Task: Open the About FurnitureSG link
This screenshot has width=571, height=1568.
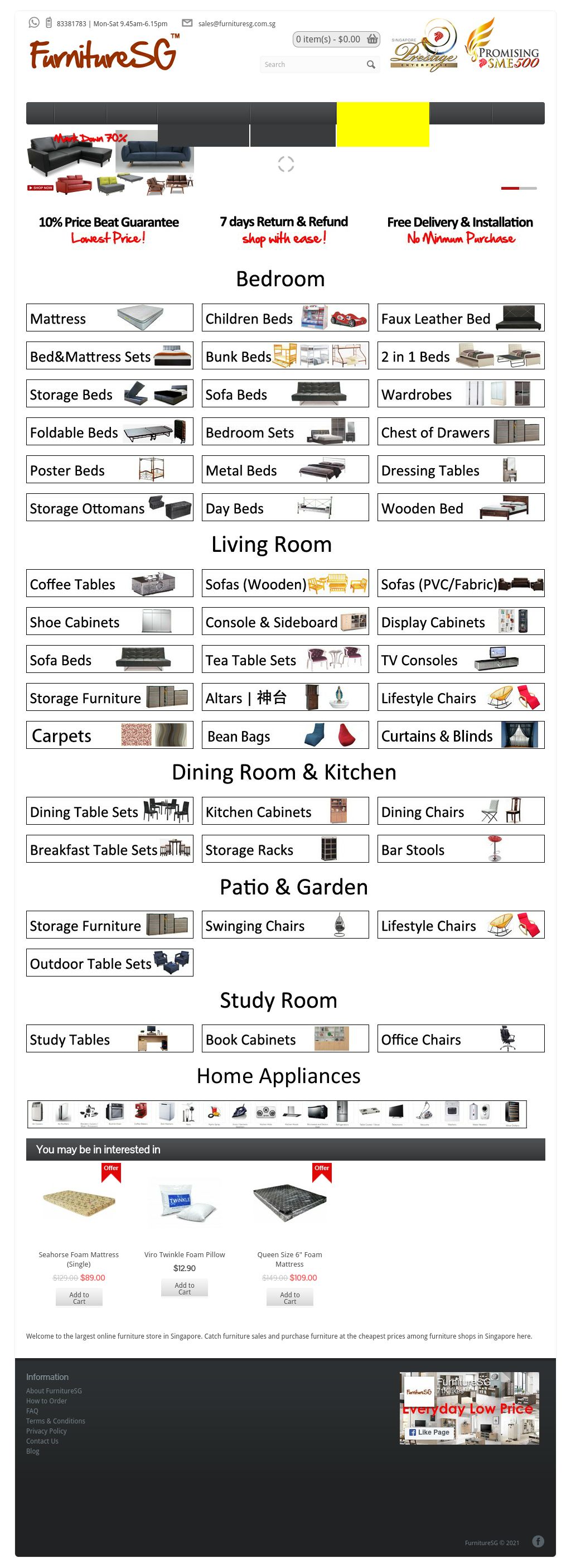Action: pyautogui.click(x=54, y=1391)
